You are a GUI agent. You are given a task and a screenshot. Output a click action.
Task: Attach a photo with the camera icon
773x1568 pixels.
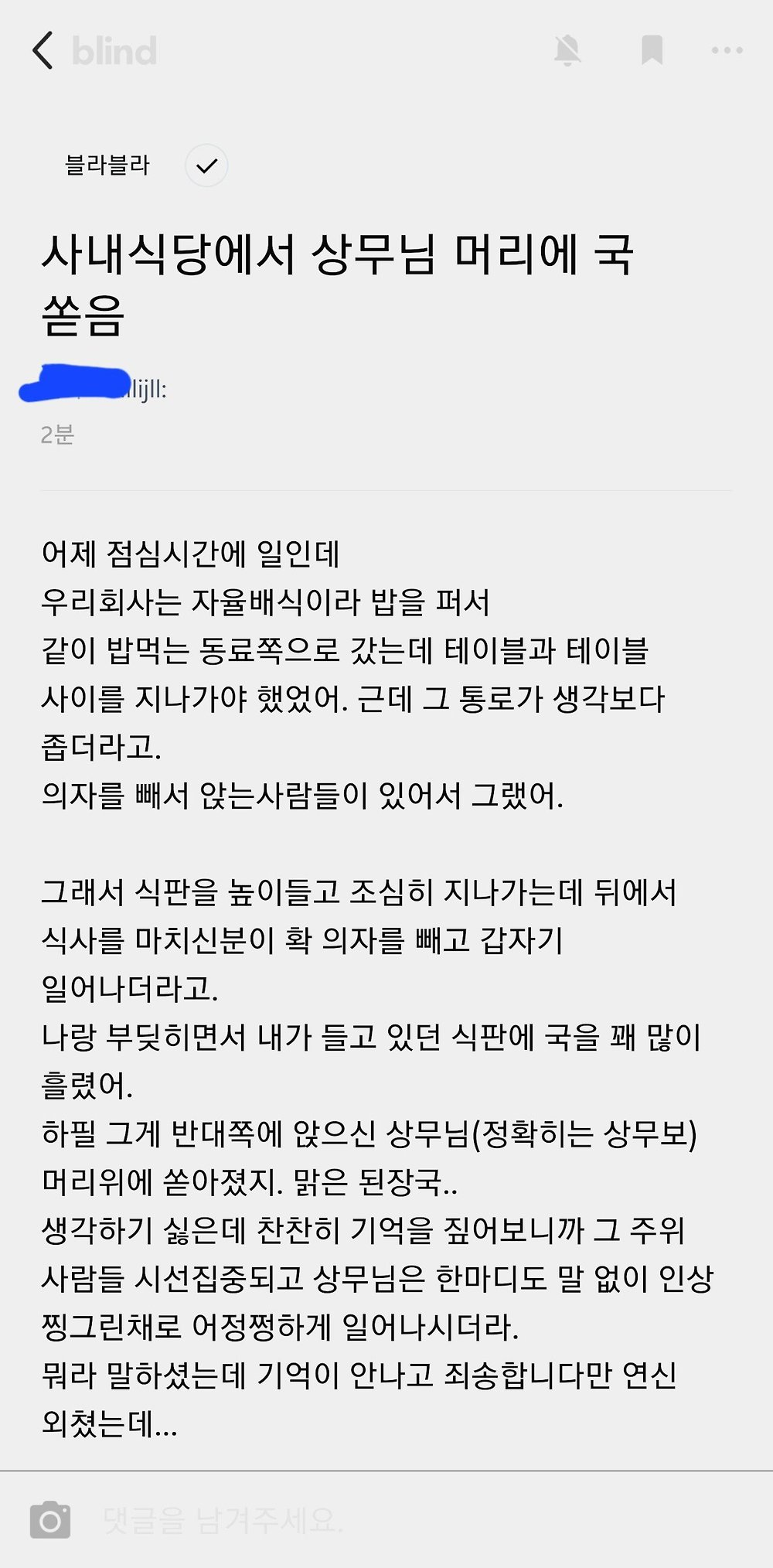(x=50, y=1519)
